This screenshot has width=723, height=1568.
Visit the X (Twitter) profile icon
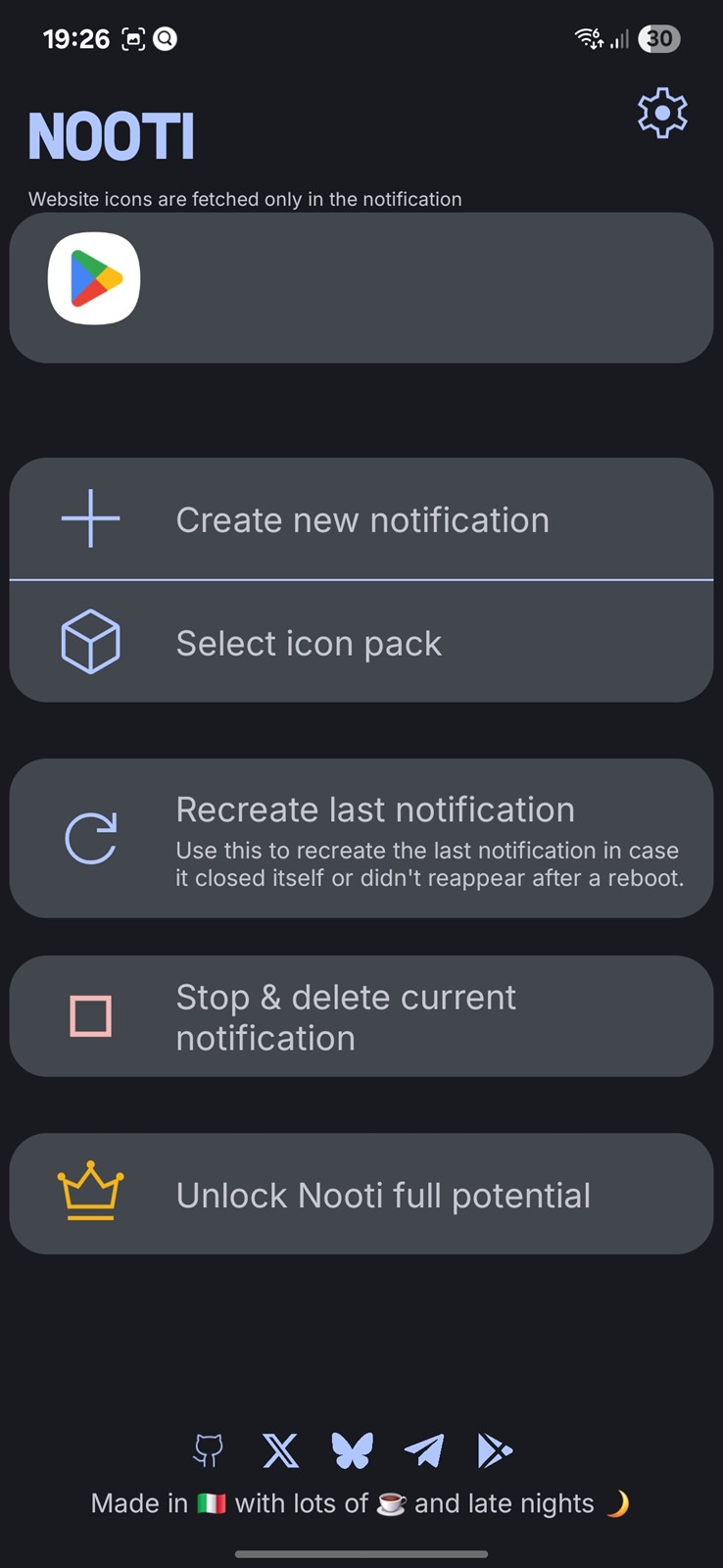(281, 1450)
